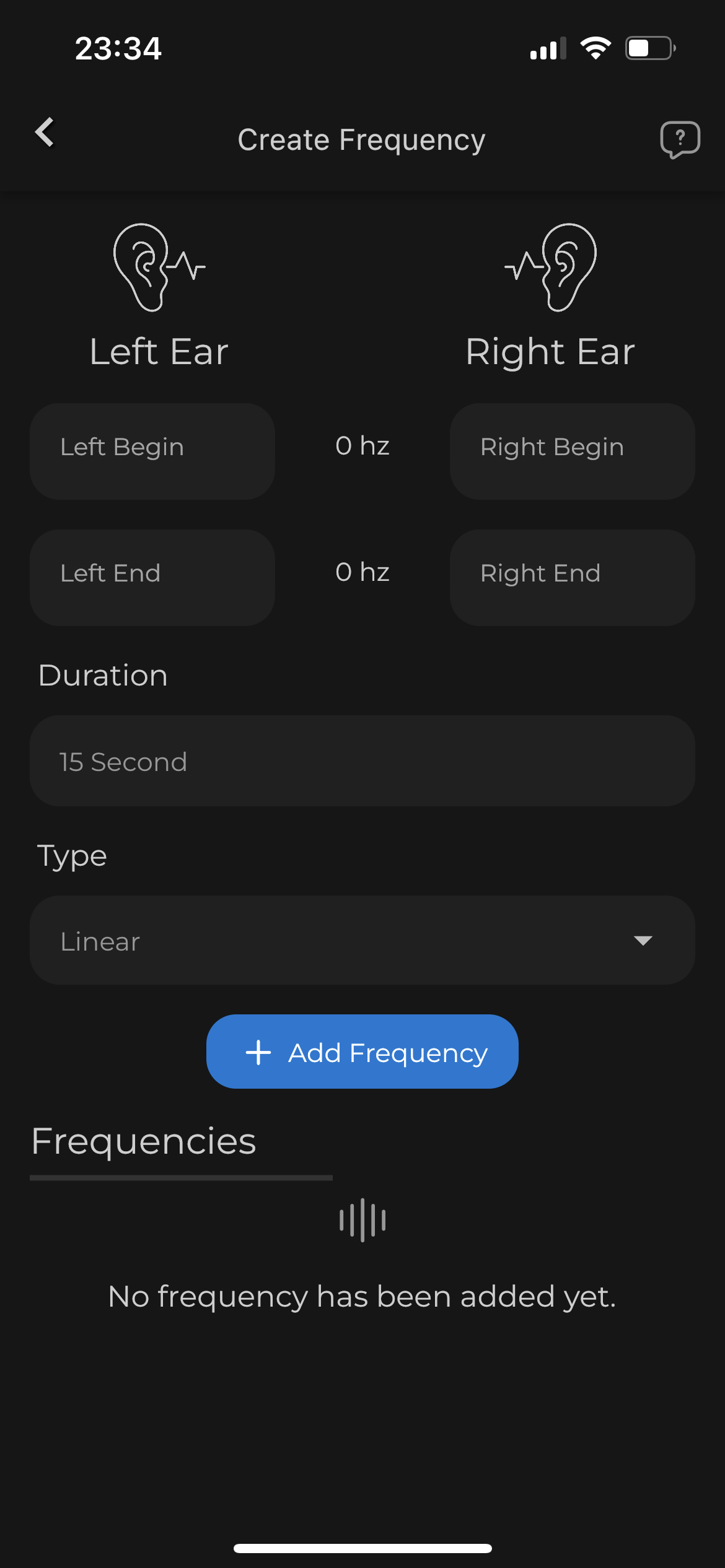Tap the dropdown arrow next to Linear

[x=644, y=940]
